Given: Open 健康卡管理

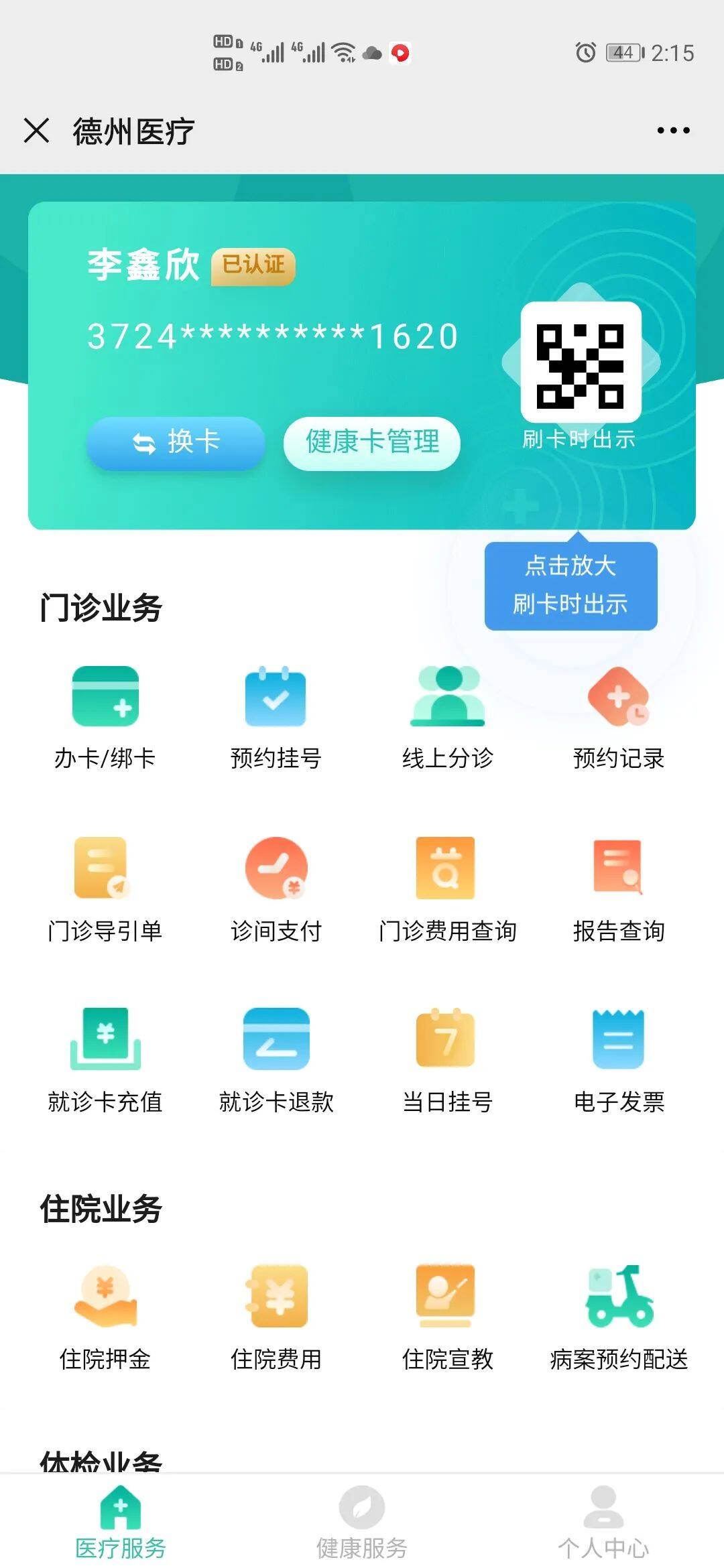Looking at the screenshot, I should (x=372, y=442).
